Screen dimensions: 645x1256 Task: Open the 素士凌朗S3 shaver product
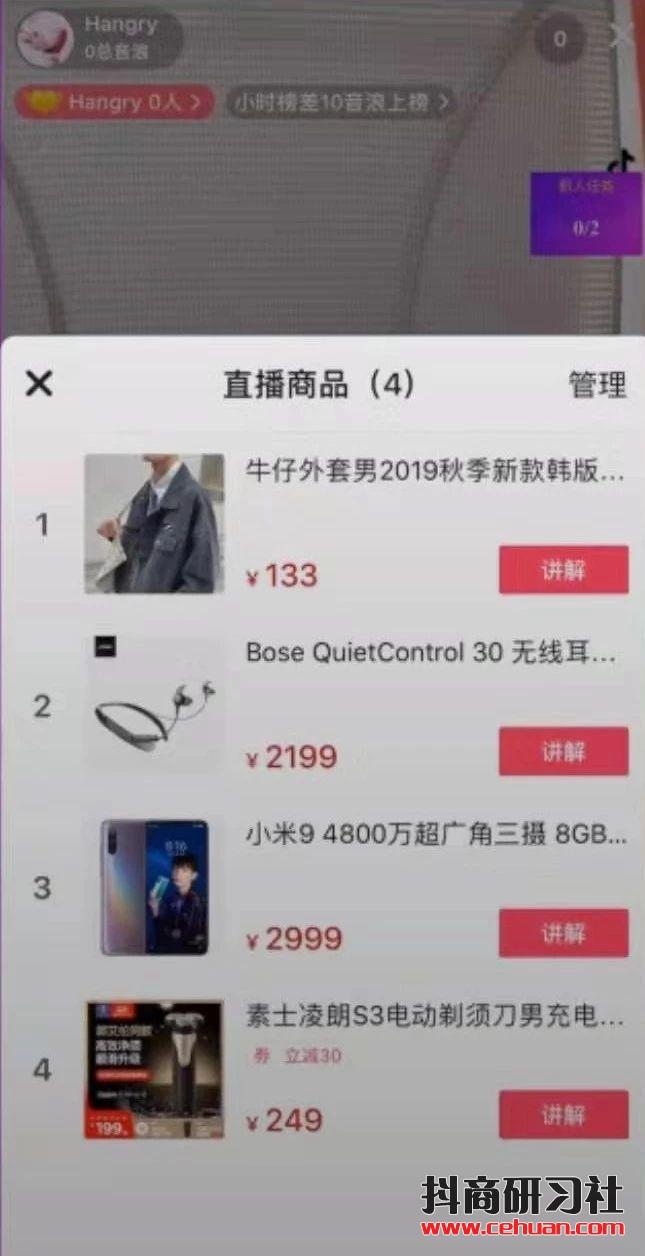[435, 1017]
